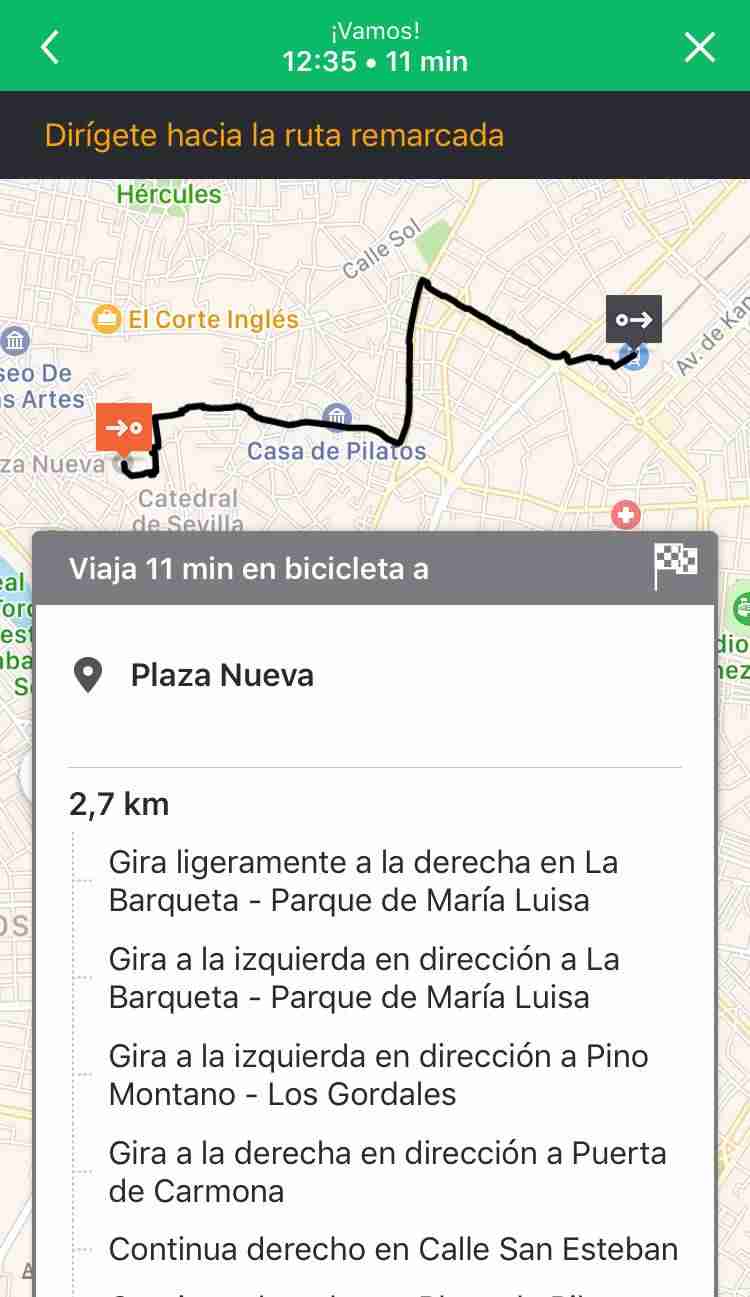The width and height of the screenshot is (750, 1297).
Task: Select 'Continua derecho en Calle San Esteban' step
Action: [394, 1249]
